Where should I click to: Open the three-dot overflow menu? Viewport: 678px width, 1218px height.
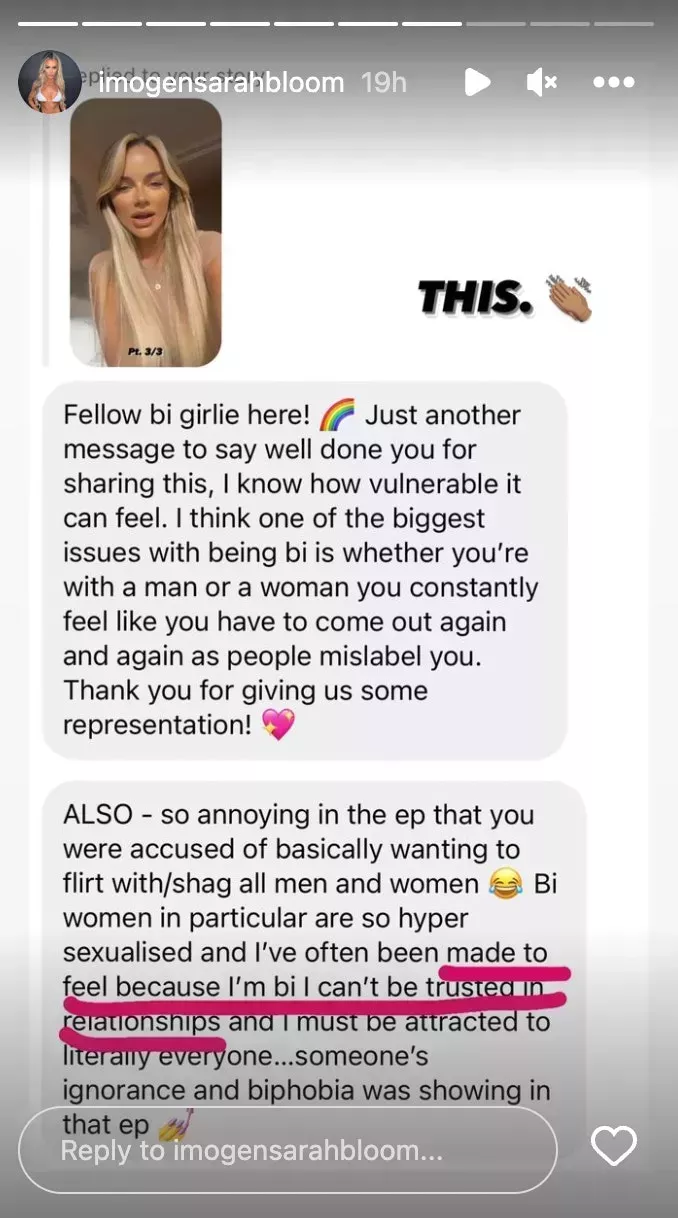(x=613, y=82)
